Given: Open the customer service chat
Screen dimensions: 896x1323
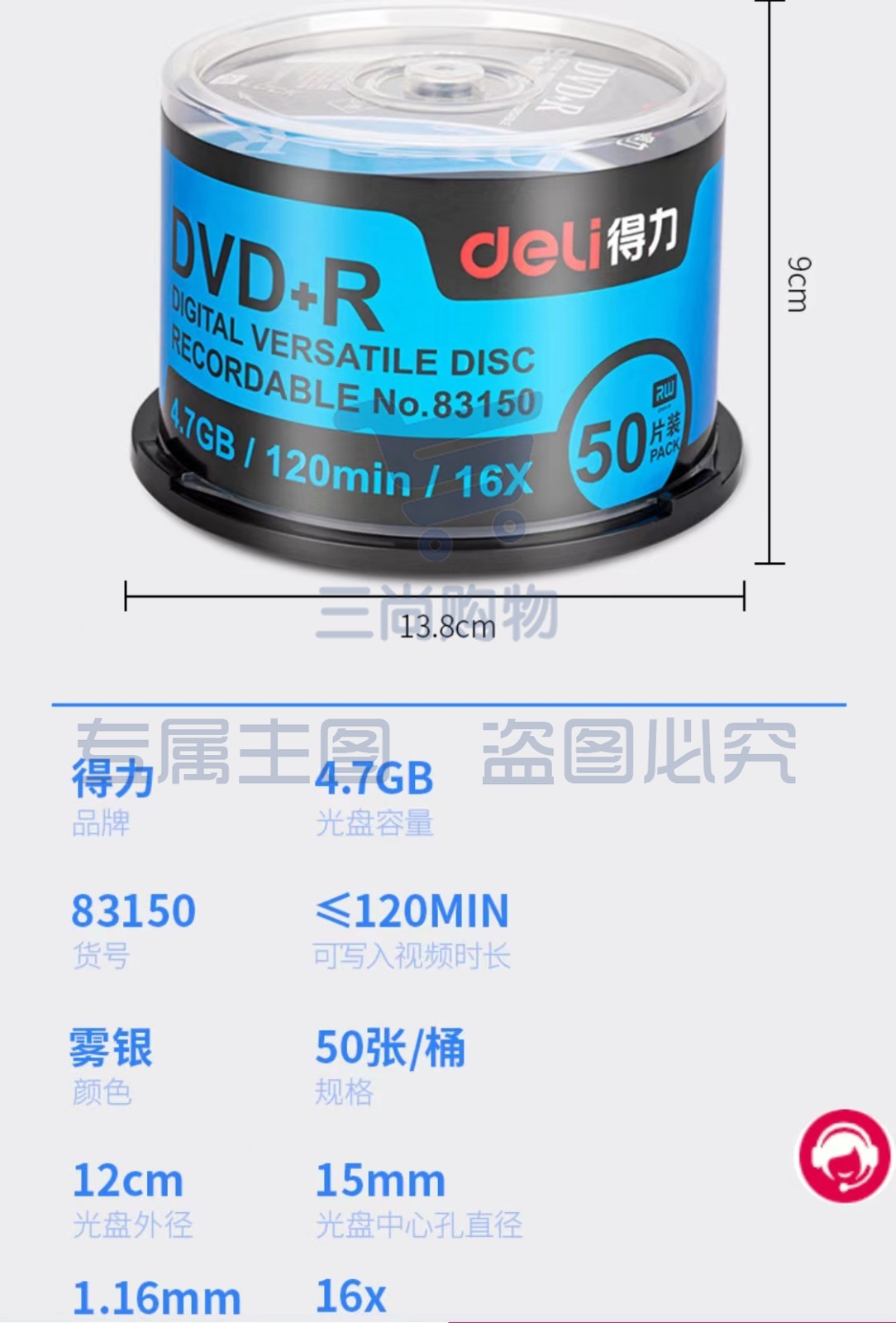Looking at the screenshot, I should pyautogui.click(x=844, y=1156).
